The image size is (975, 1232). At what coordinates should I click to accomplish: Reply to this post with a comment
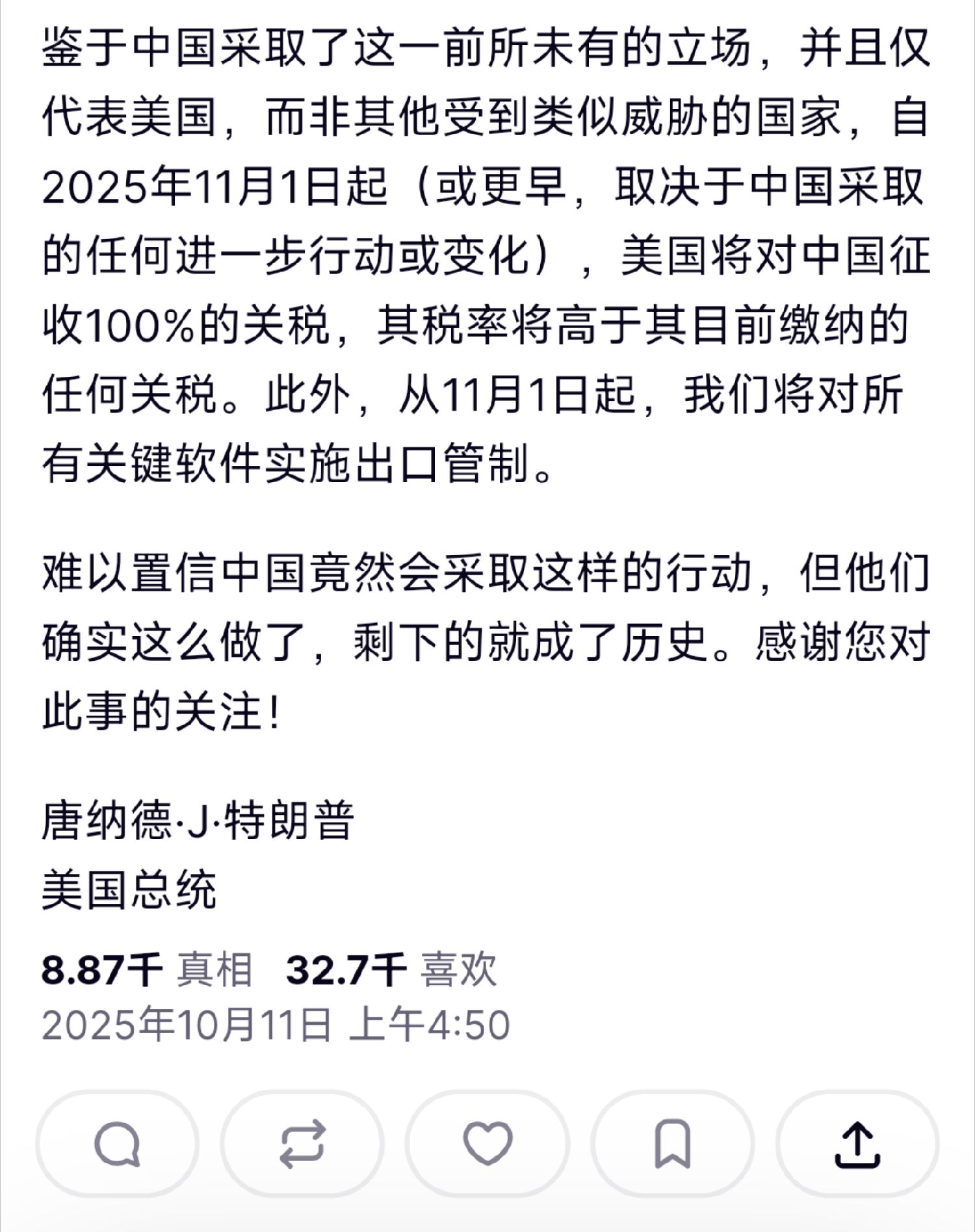(117, 1144)
